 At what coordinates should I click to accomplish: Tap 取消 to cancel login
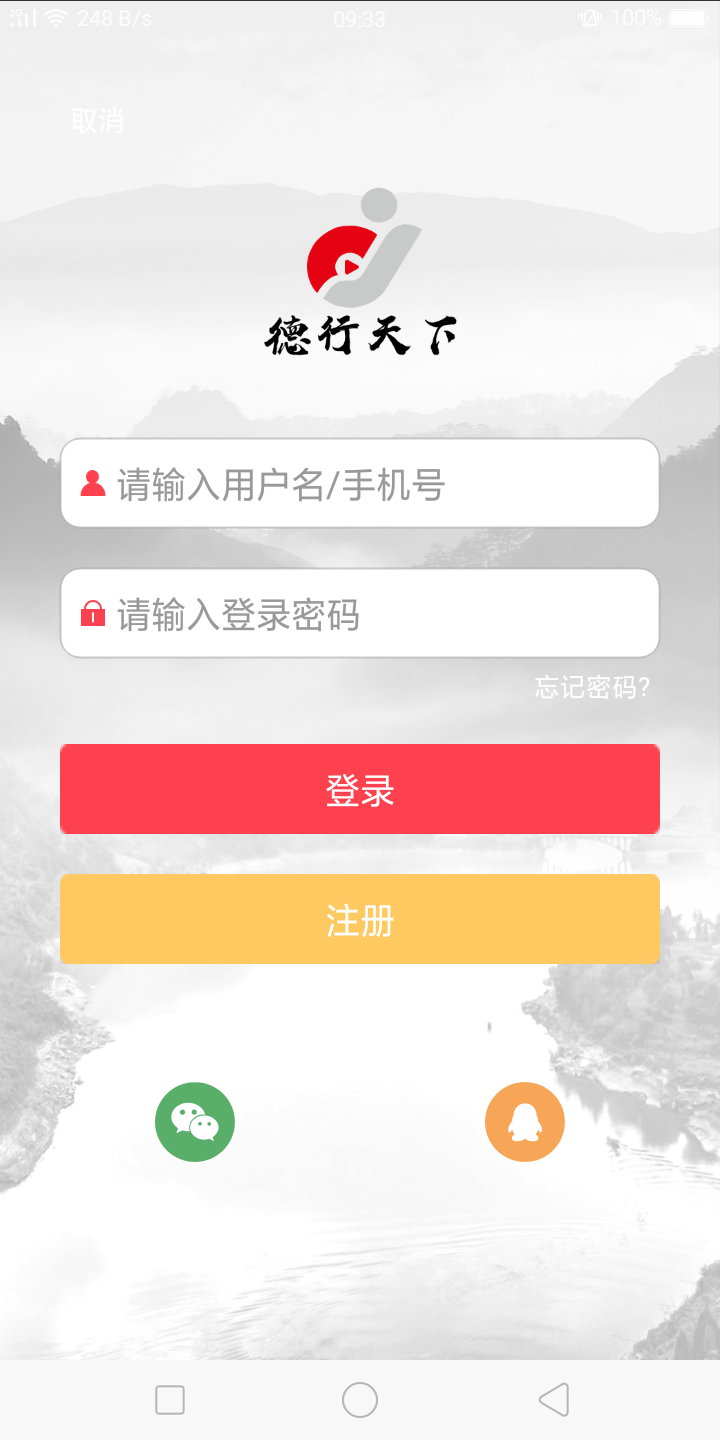[x=98, y=121]
